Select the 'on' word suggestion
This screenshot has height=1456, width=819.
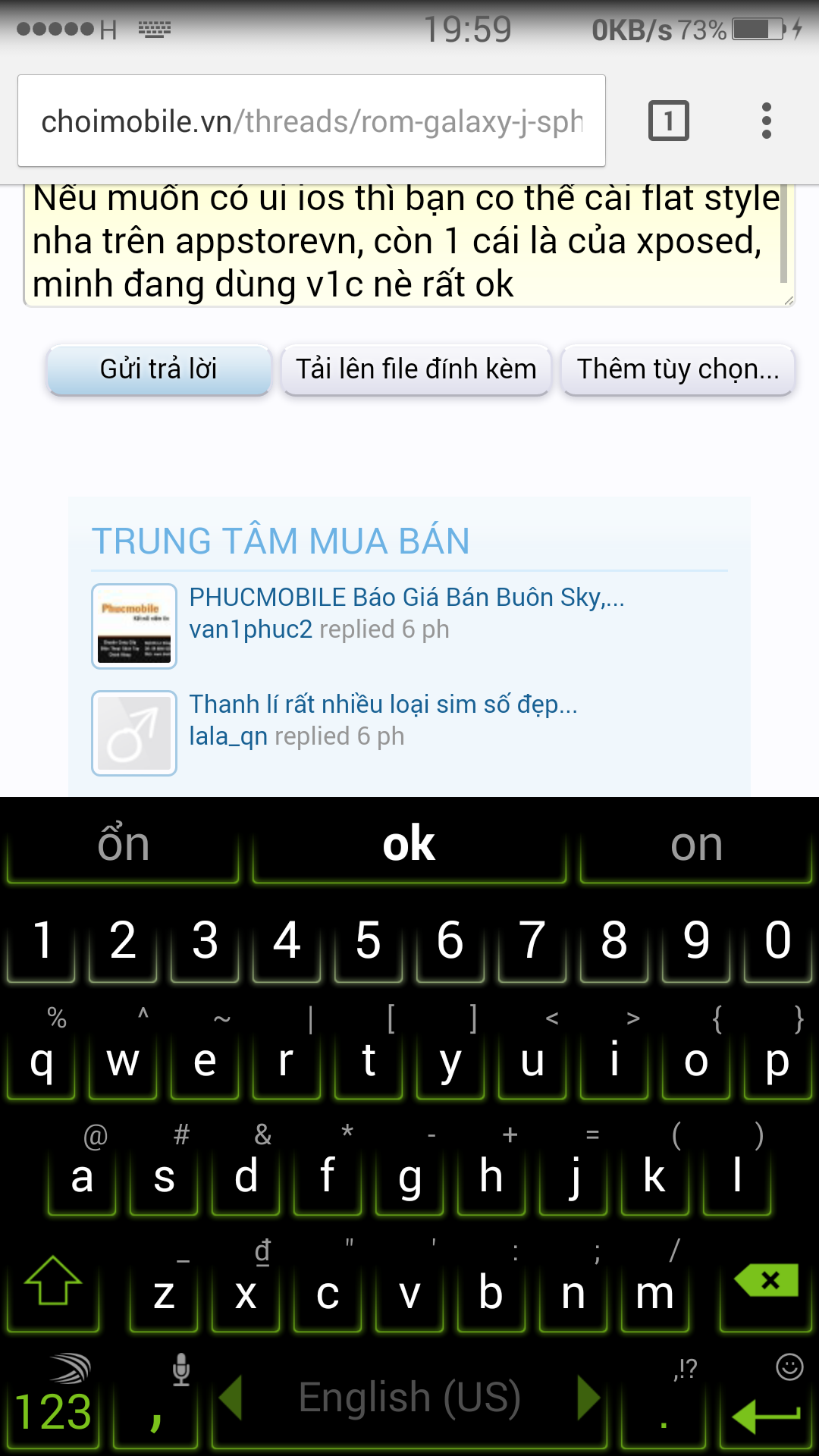pos(696,845)
